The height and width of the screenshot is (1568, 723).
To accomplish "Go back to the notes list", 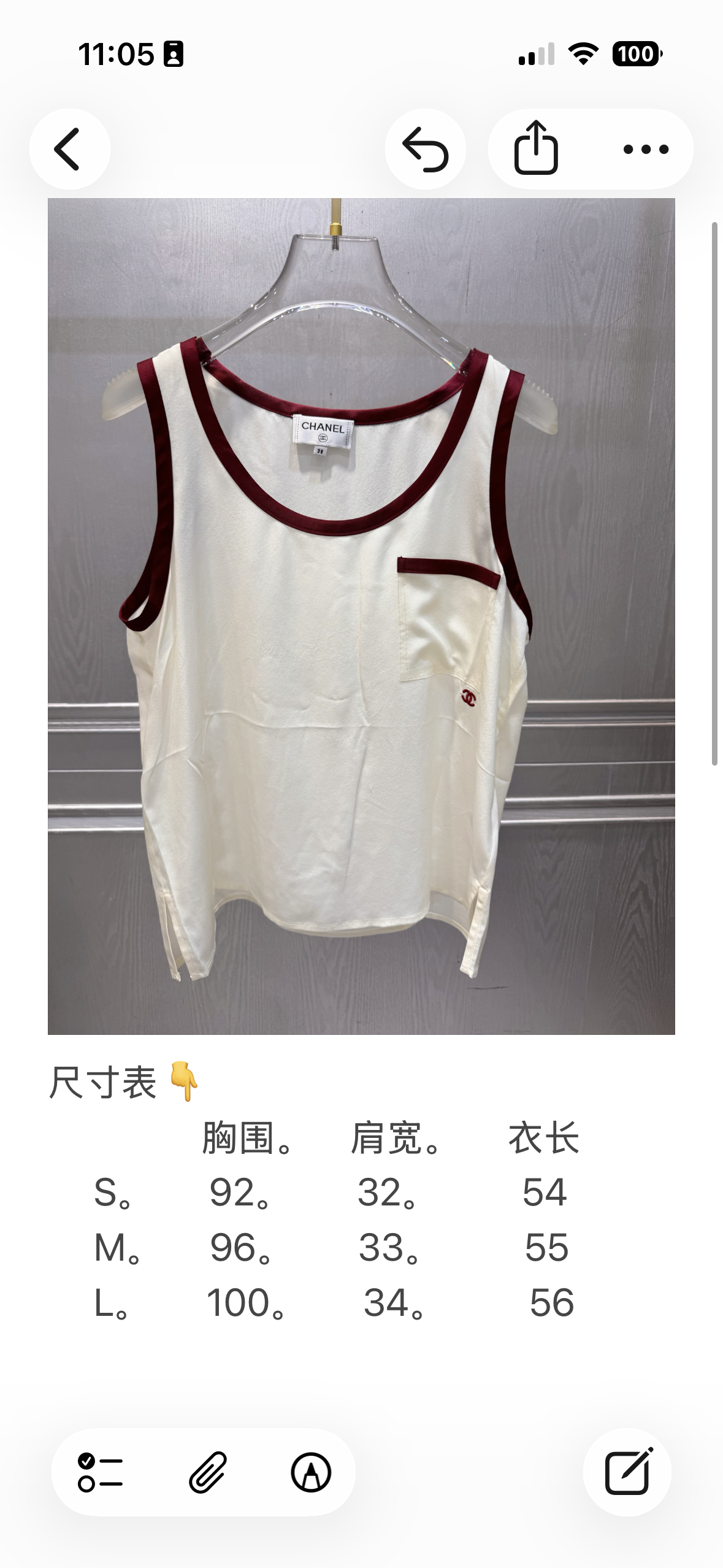I will tap(69, 148).
